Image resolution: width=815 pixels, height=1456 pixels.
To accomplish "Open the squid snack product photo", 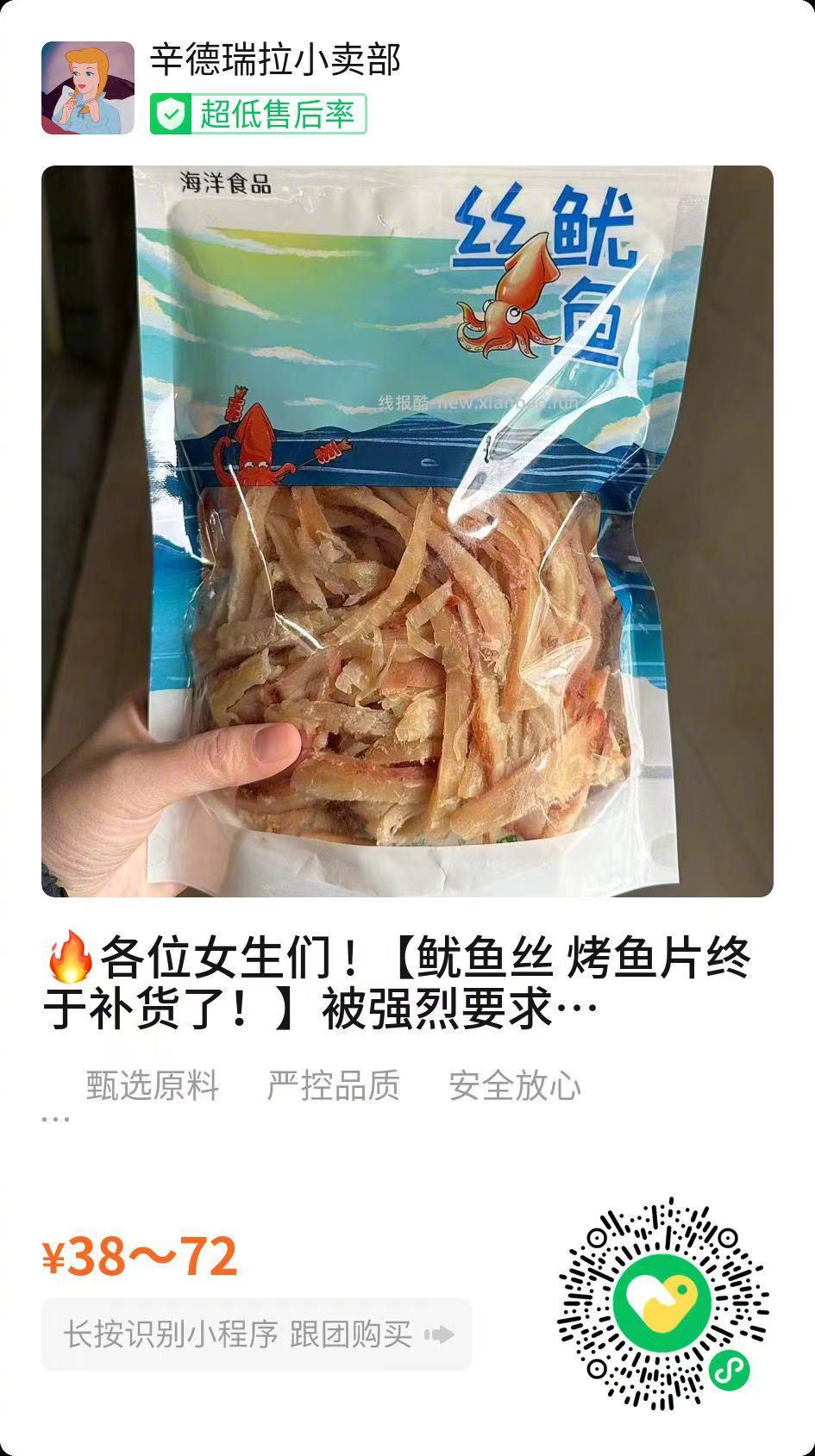I will click(x=407, y=534).
